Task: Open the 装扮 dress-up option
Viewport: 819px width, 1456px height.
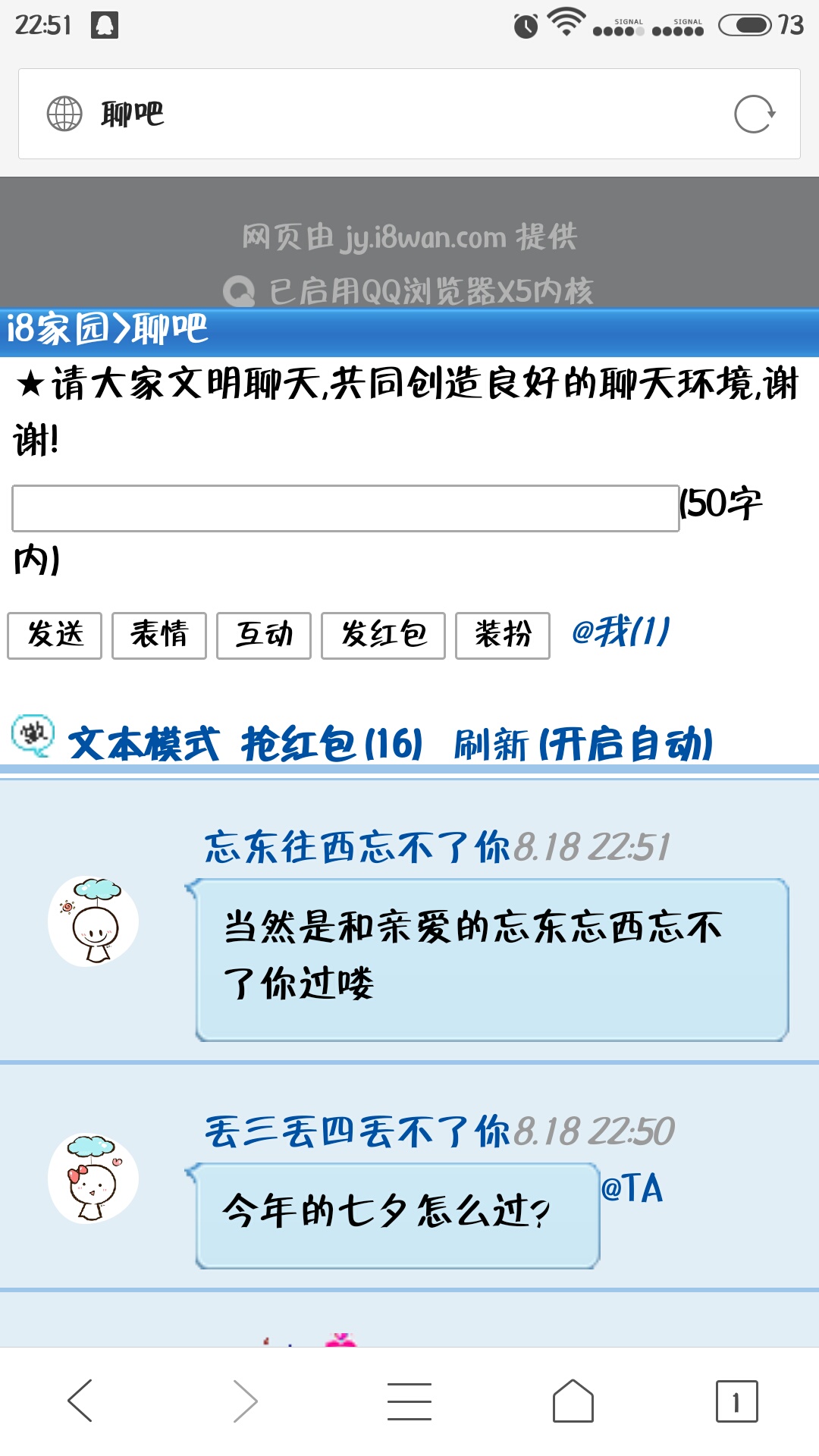Action: 502,635
